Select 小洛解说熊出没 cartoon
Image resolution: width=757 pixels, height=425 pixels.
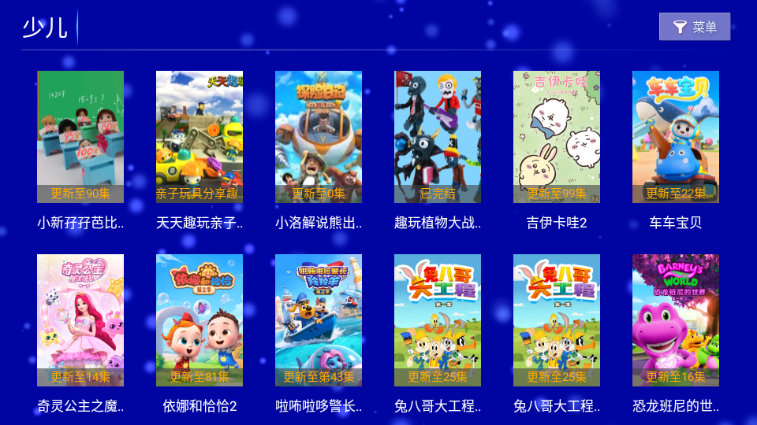[x=318, y=137]
